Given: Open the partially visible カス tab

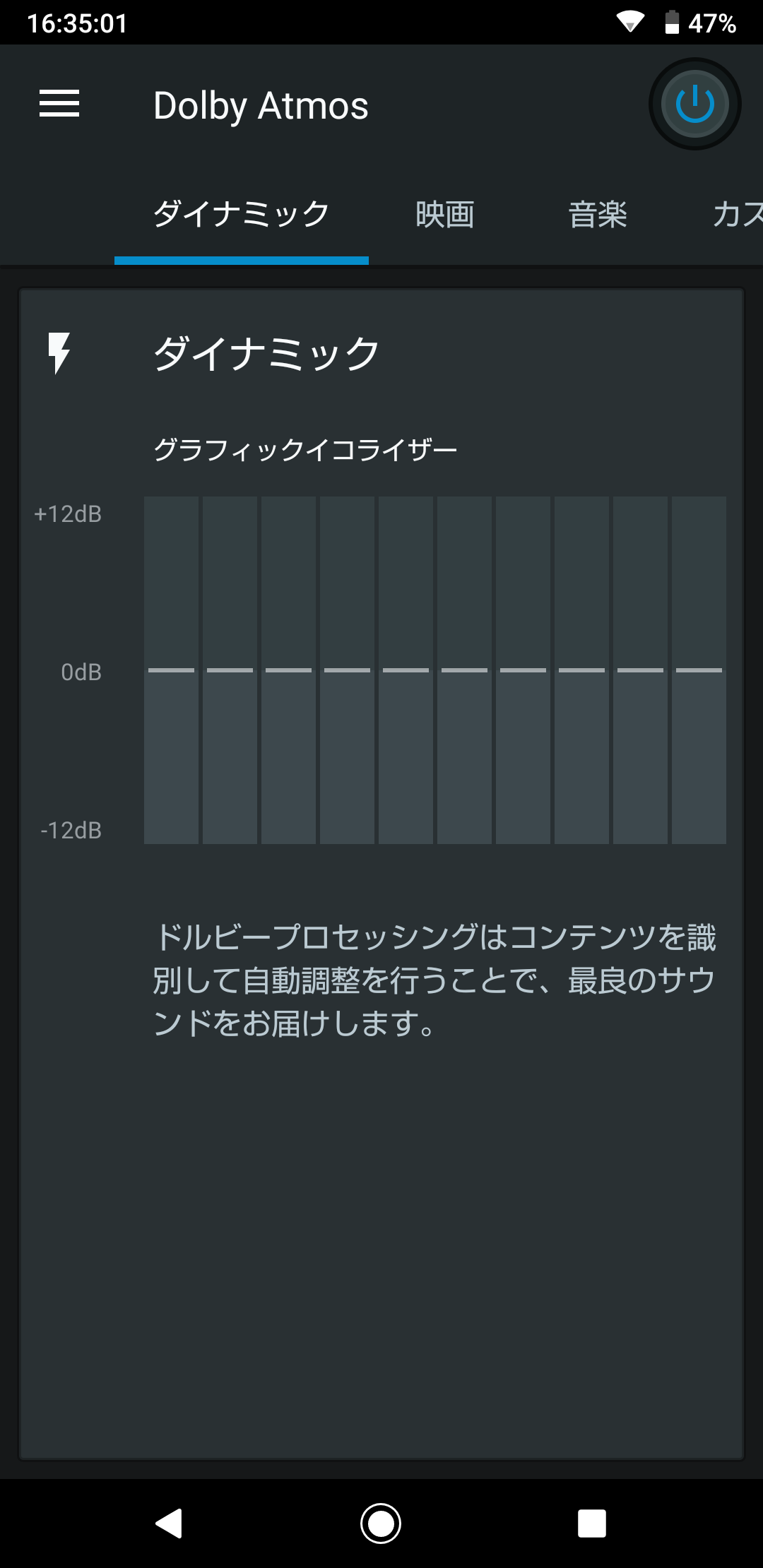Looking at the screenshot, I should coord(738,214).
